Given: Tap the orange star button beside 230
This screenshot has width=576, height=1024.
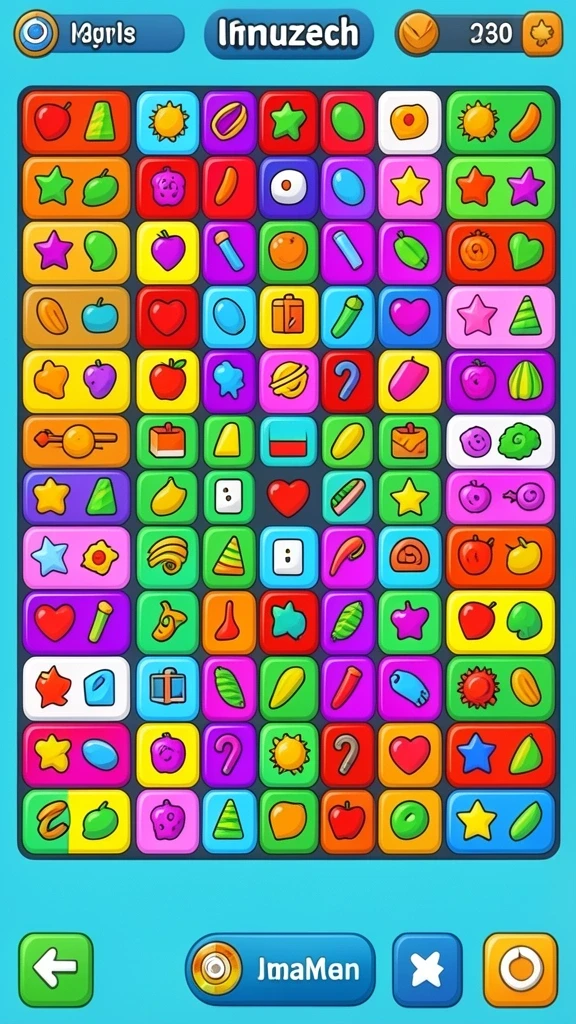Looking at the screenshot, I should click(542, 33).
